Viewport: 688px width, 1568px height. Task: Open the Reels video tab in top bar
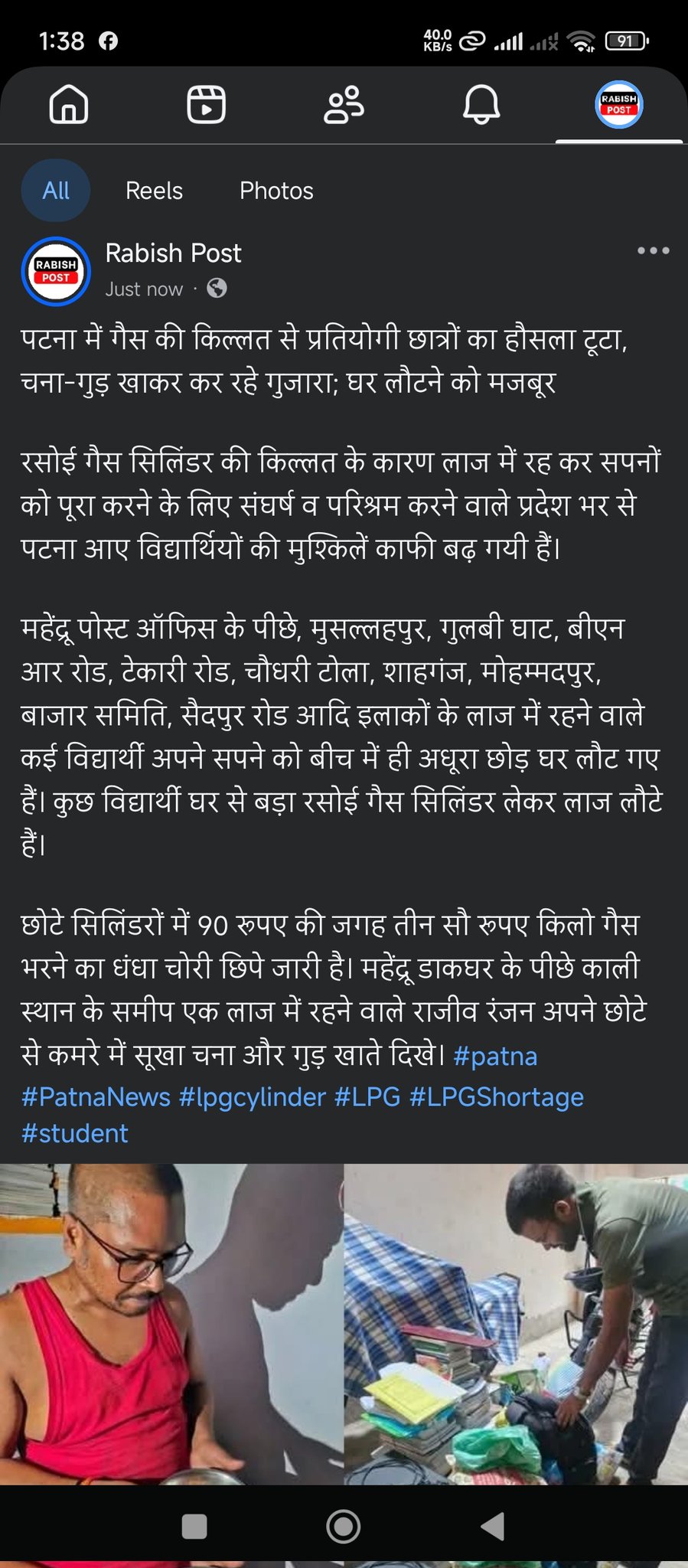(x=206, y=104)
